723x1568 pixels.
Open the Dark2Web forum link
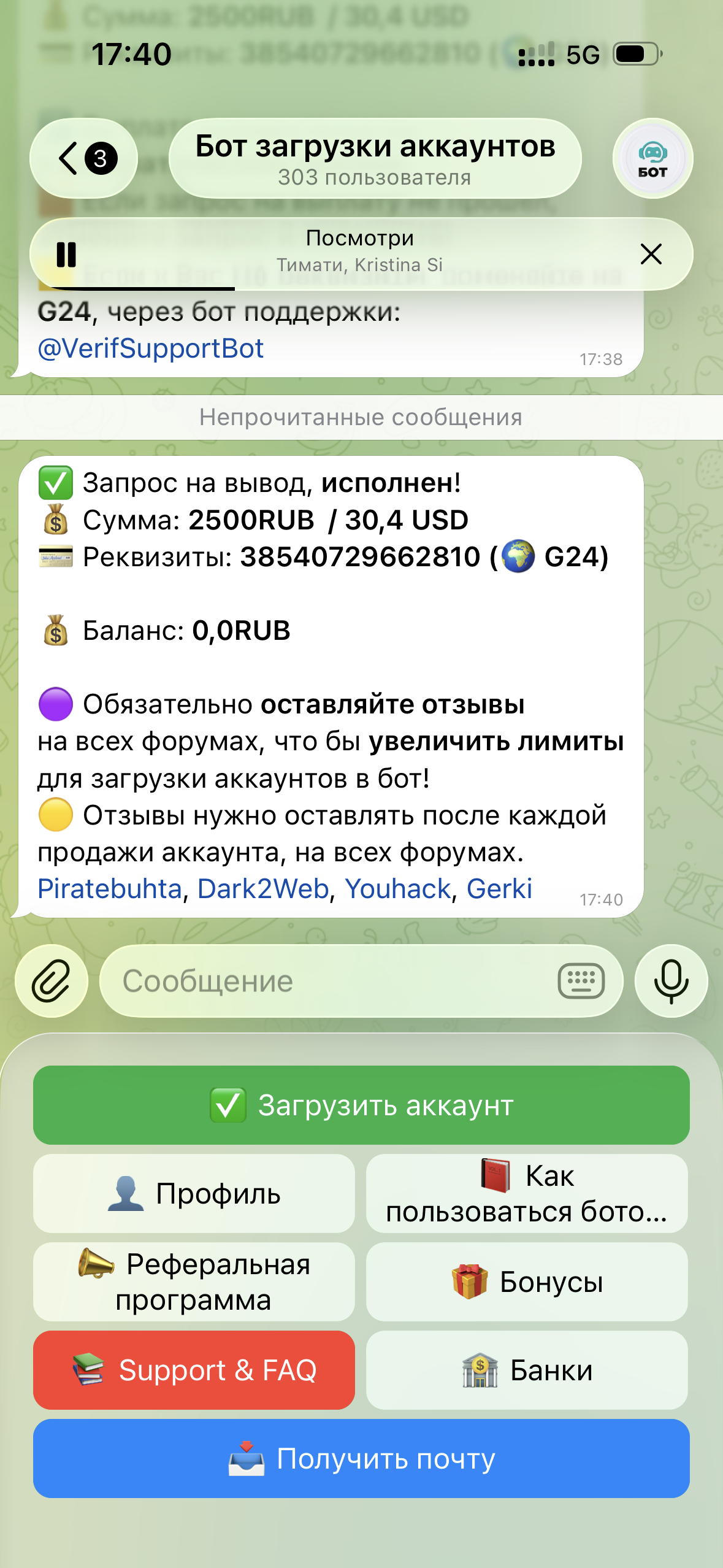coord(263,889)
